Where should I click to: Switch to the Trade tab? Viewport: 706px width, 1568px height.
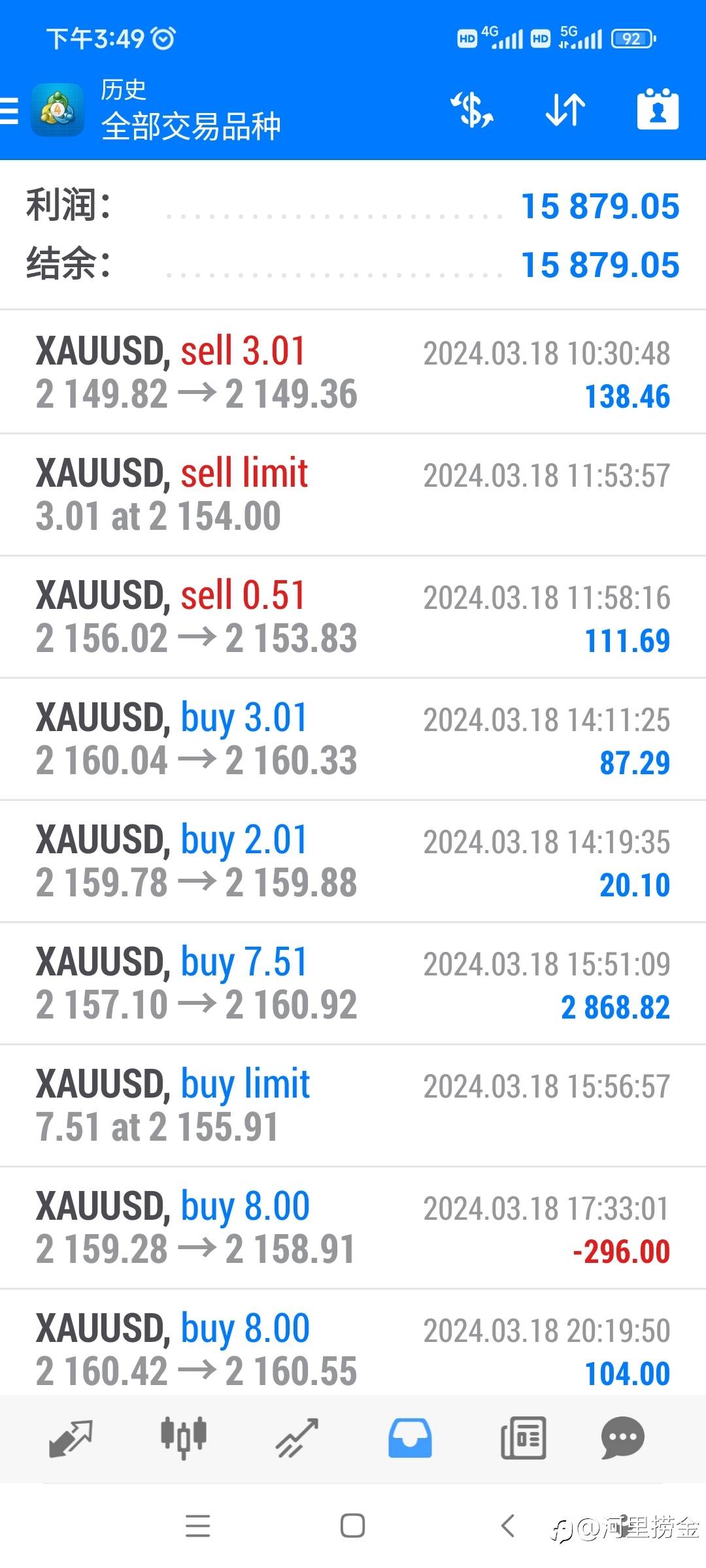(297, 1438)
